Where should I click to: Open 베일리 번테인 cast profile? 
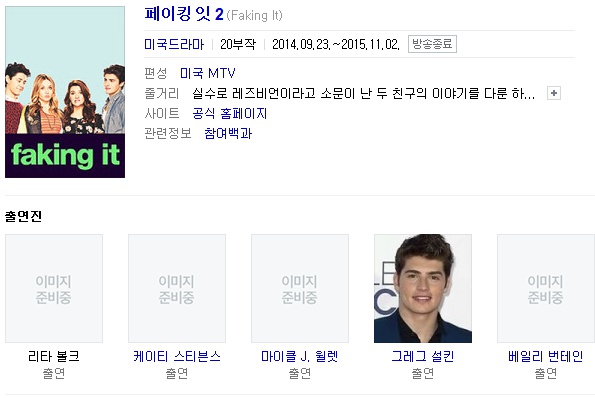coord(546,356)
